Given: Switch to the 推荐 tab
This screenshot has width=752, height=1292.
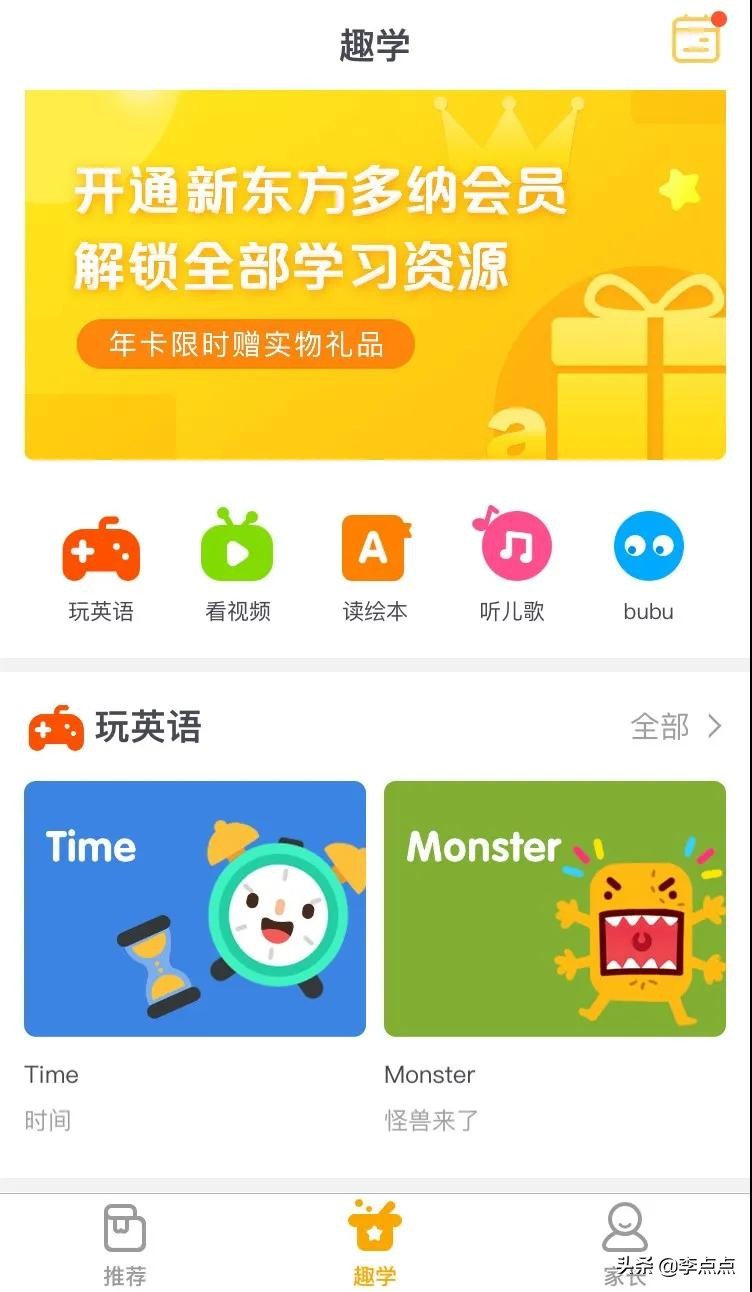Looking at the screenshot, I should tap(124, 1240).
